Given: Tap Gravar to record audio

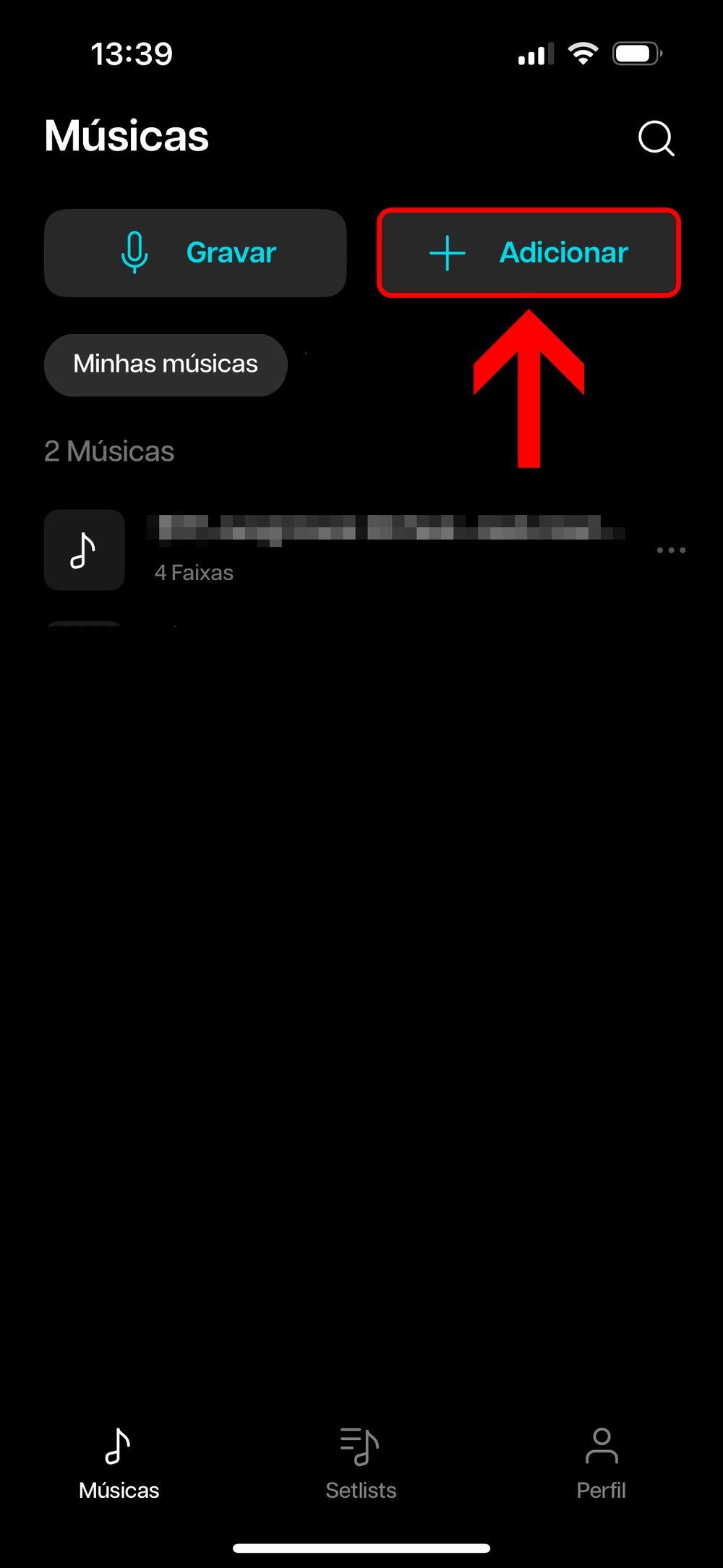Looking at the screenshot, I should (x=195, y=253).
